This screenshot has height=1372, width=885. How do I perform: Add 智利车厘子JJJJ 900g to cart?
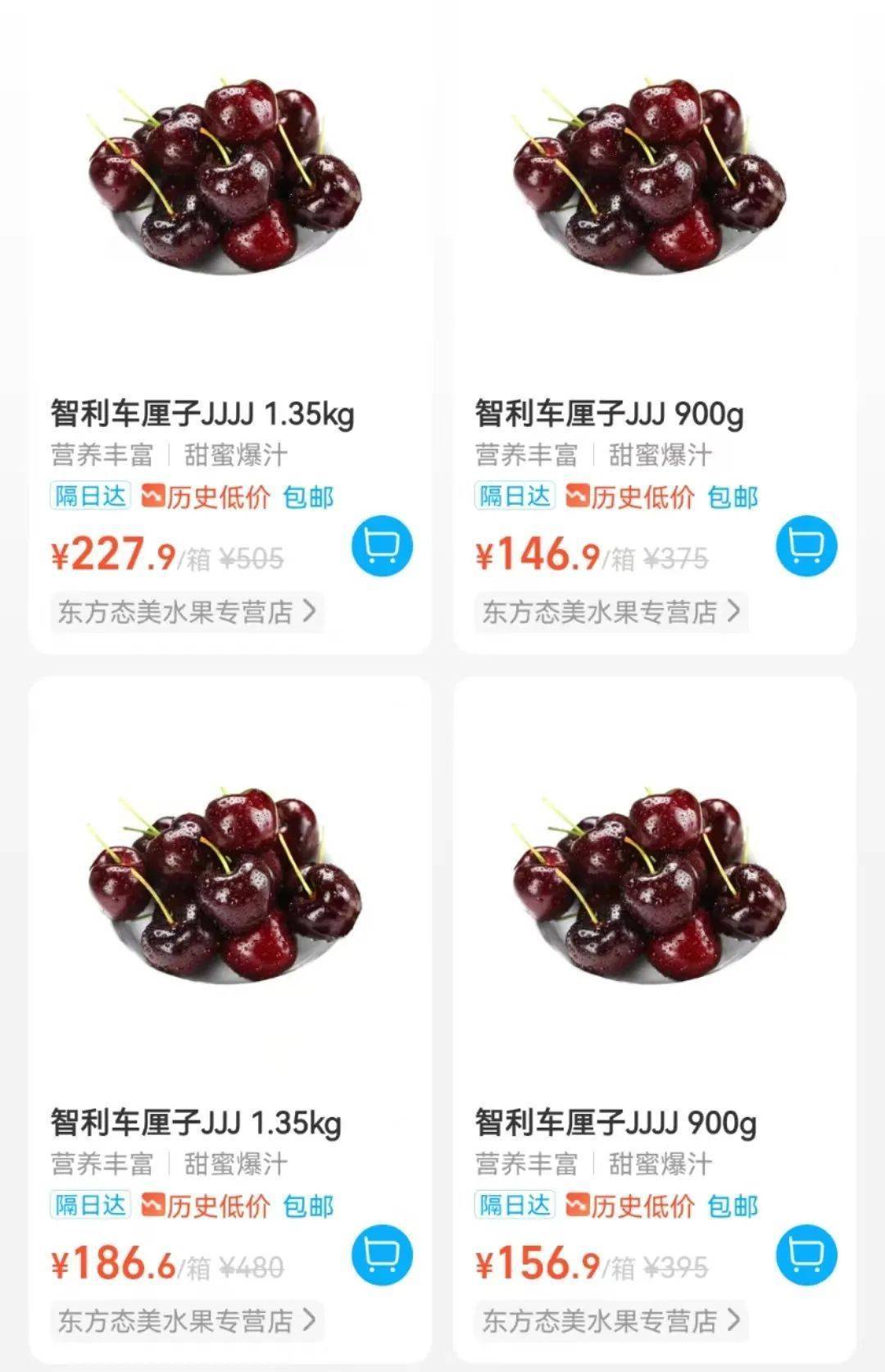pos(809,1256)
